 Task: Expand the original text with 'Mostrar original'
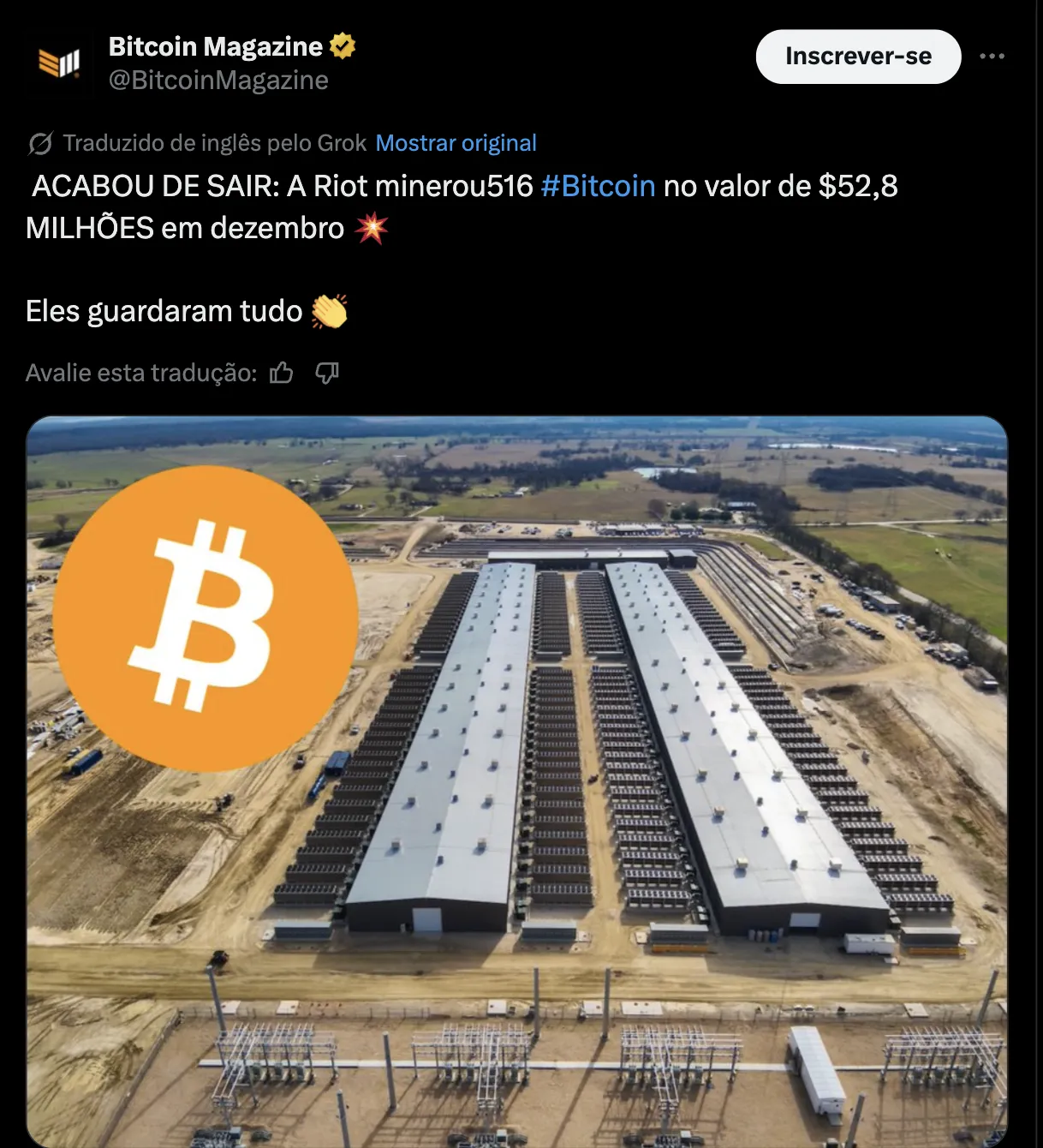click(x=456, y=142)
